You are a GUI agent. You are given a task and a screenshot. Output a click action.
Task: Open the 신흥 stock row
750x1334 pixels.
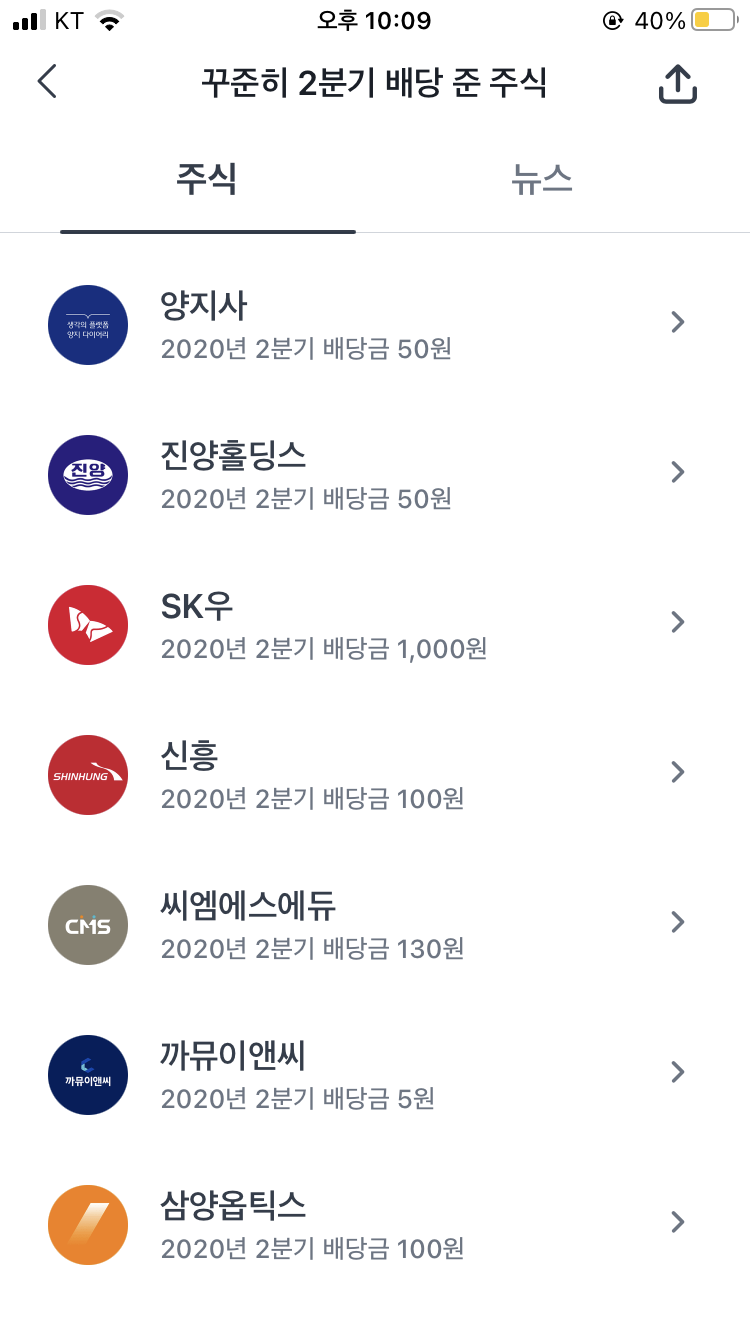pos(374,774)
